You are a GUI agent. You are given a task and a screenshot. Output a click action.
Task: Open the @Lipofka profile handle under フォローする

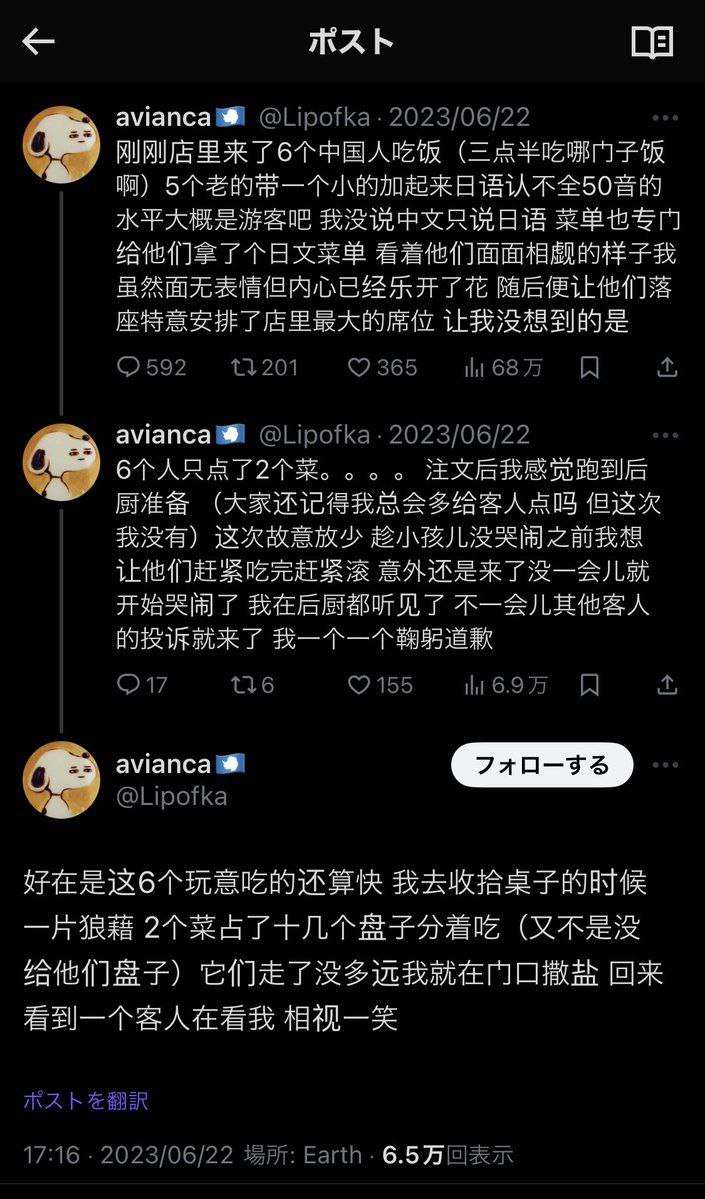coord(171,797)
